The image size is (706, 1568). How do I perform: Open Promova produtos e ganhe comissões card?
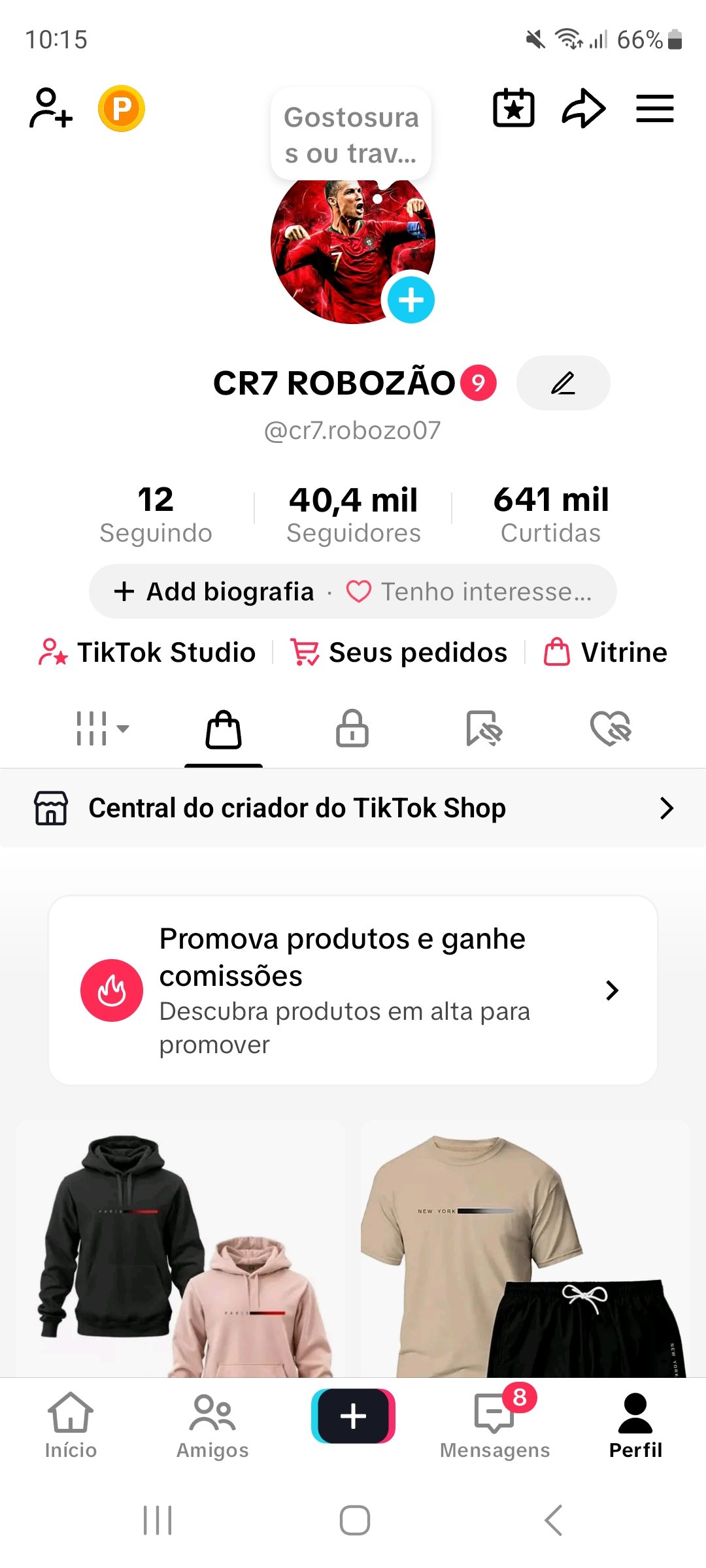coord(353,990)
